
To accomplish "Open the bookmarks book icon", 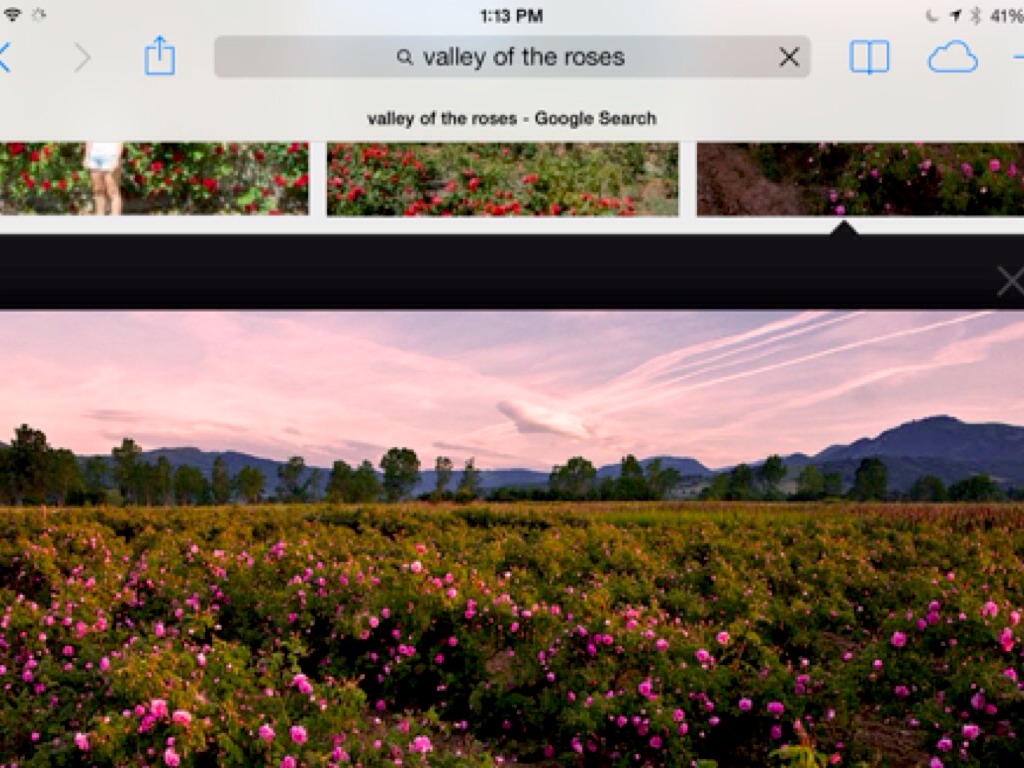I will coord(869,57).
